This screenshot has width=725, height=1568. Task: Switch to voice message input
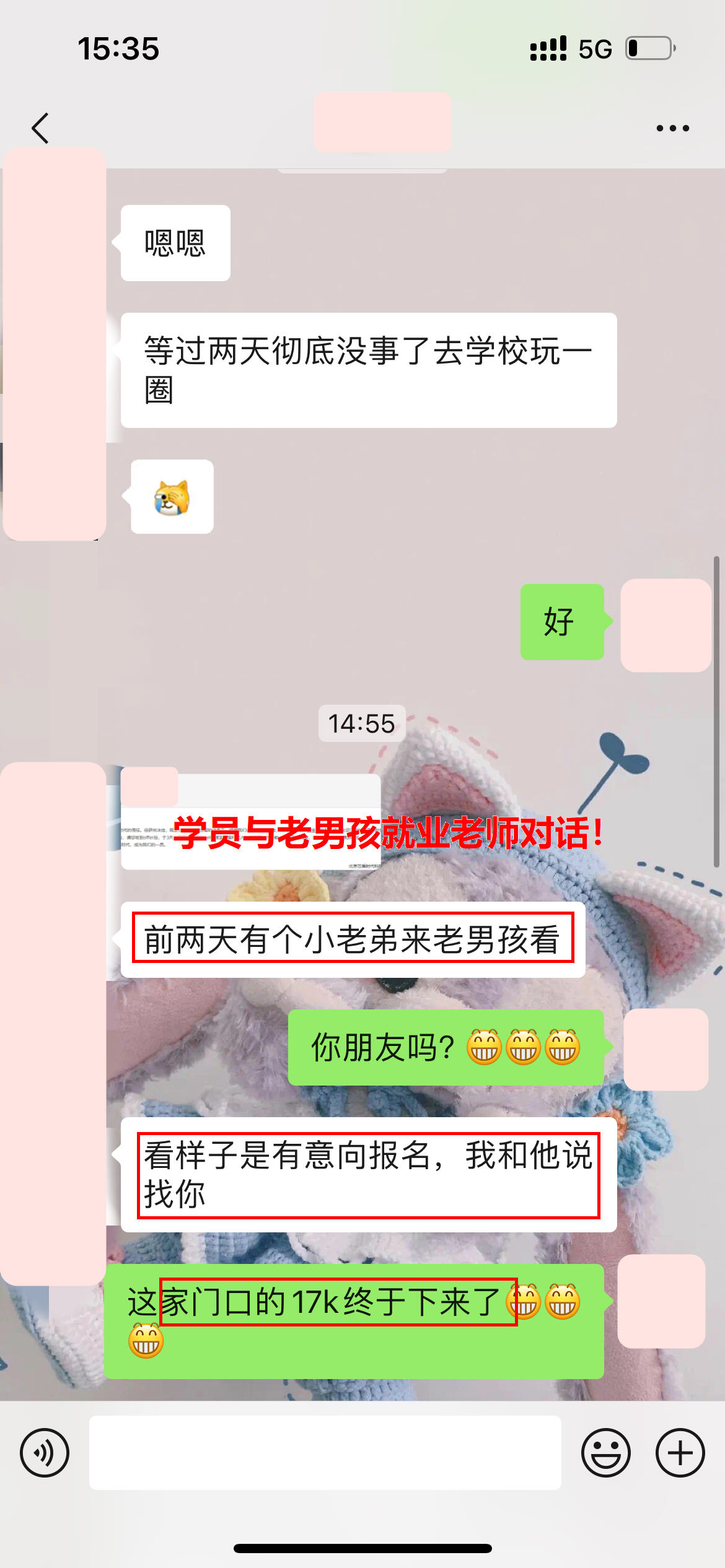tap(45, 1453)
